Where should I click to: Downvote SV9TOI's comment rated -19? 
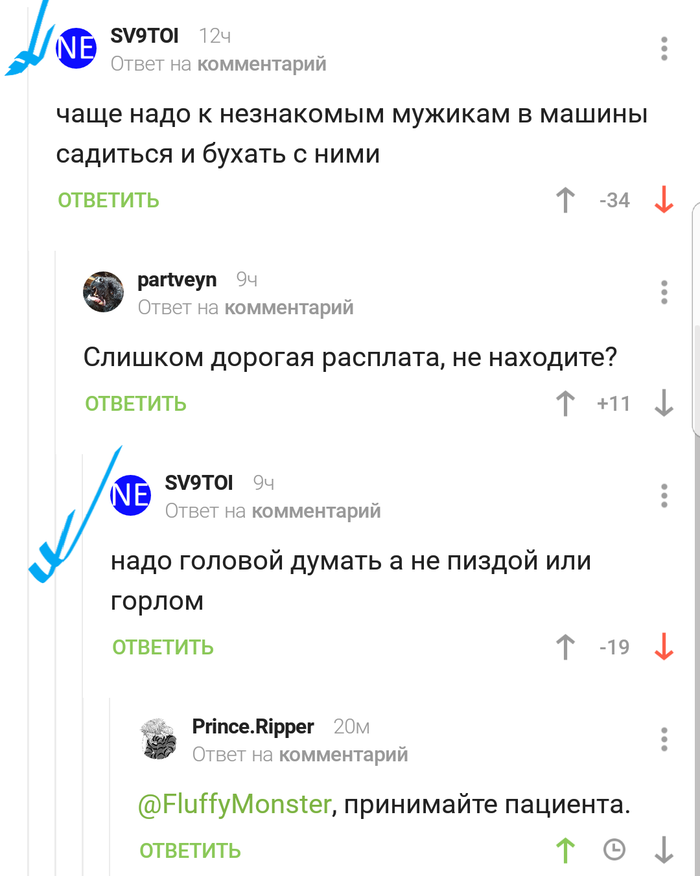(663, 647)
